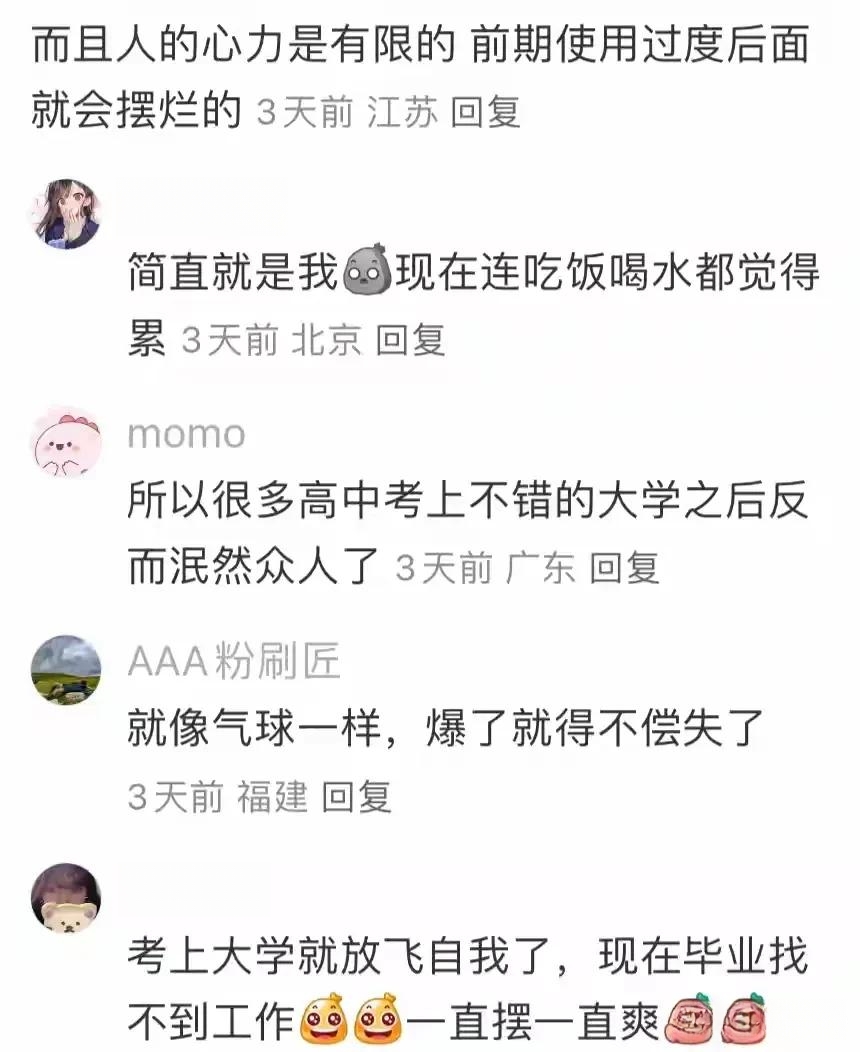
Task: Reply to the 北京 comment about 吃饭喝水
Action: [410, 341]
